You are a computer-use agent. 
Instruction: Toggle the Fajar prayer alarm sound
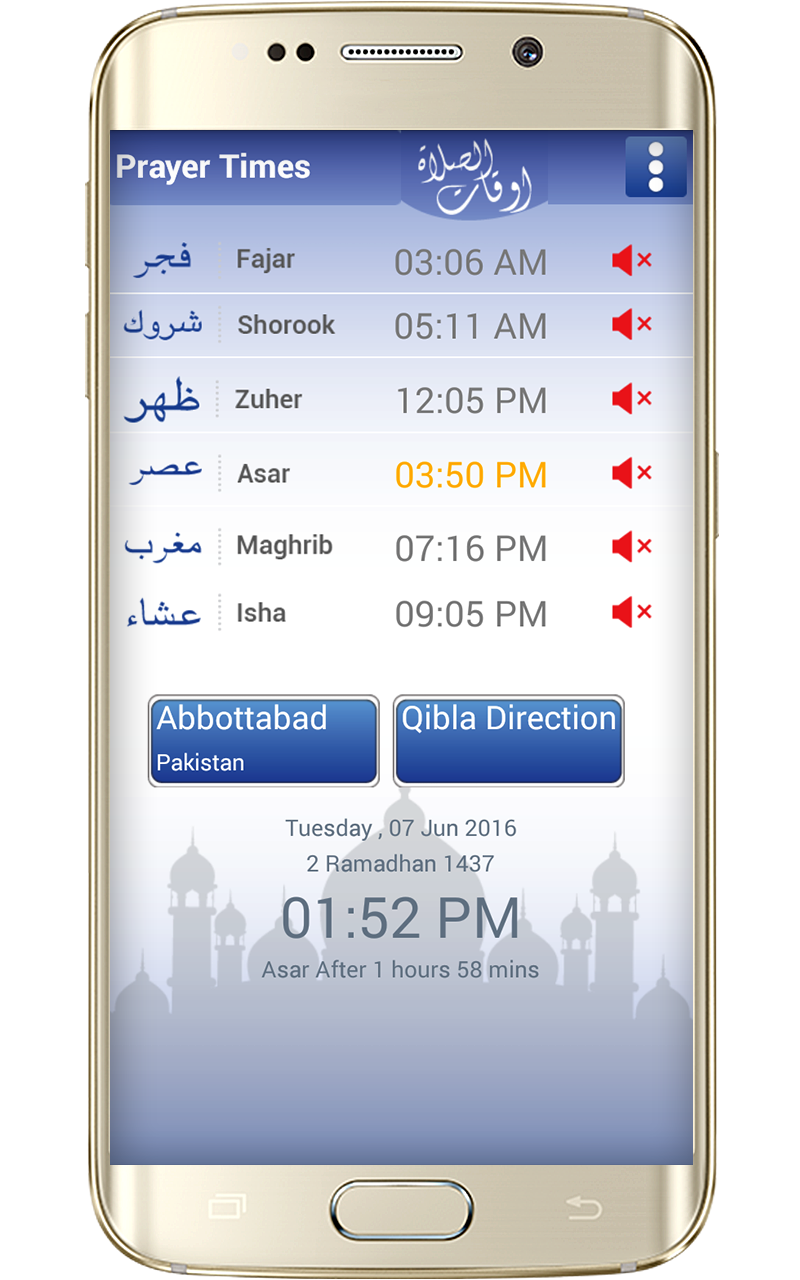[632, 261]
